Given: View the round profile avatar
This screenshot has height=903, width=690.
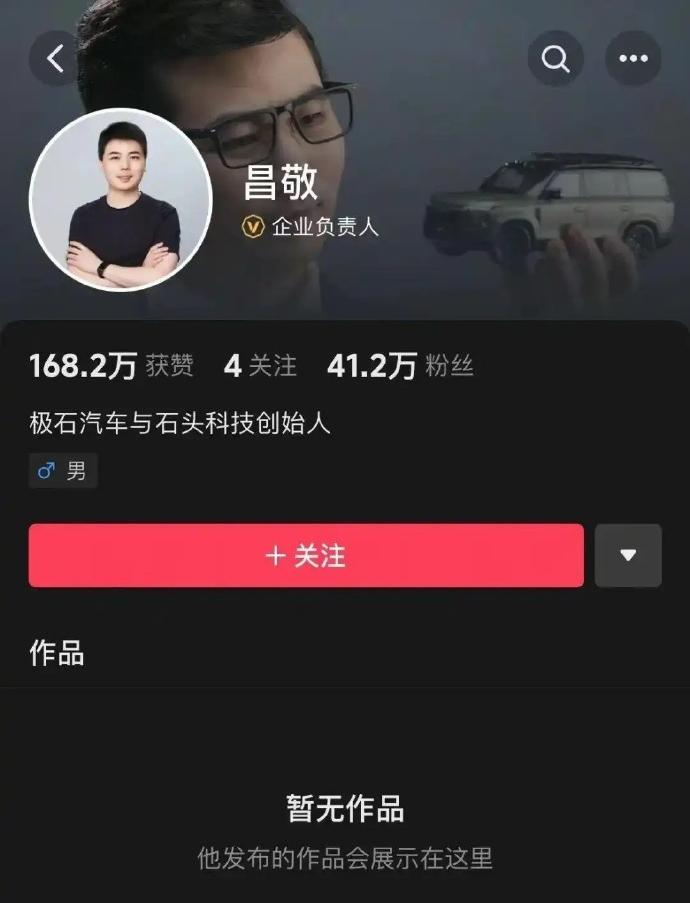Looking at the screenshot, I should click(121, 200).
